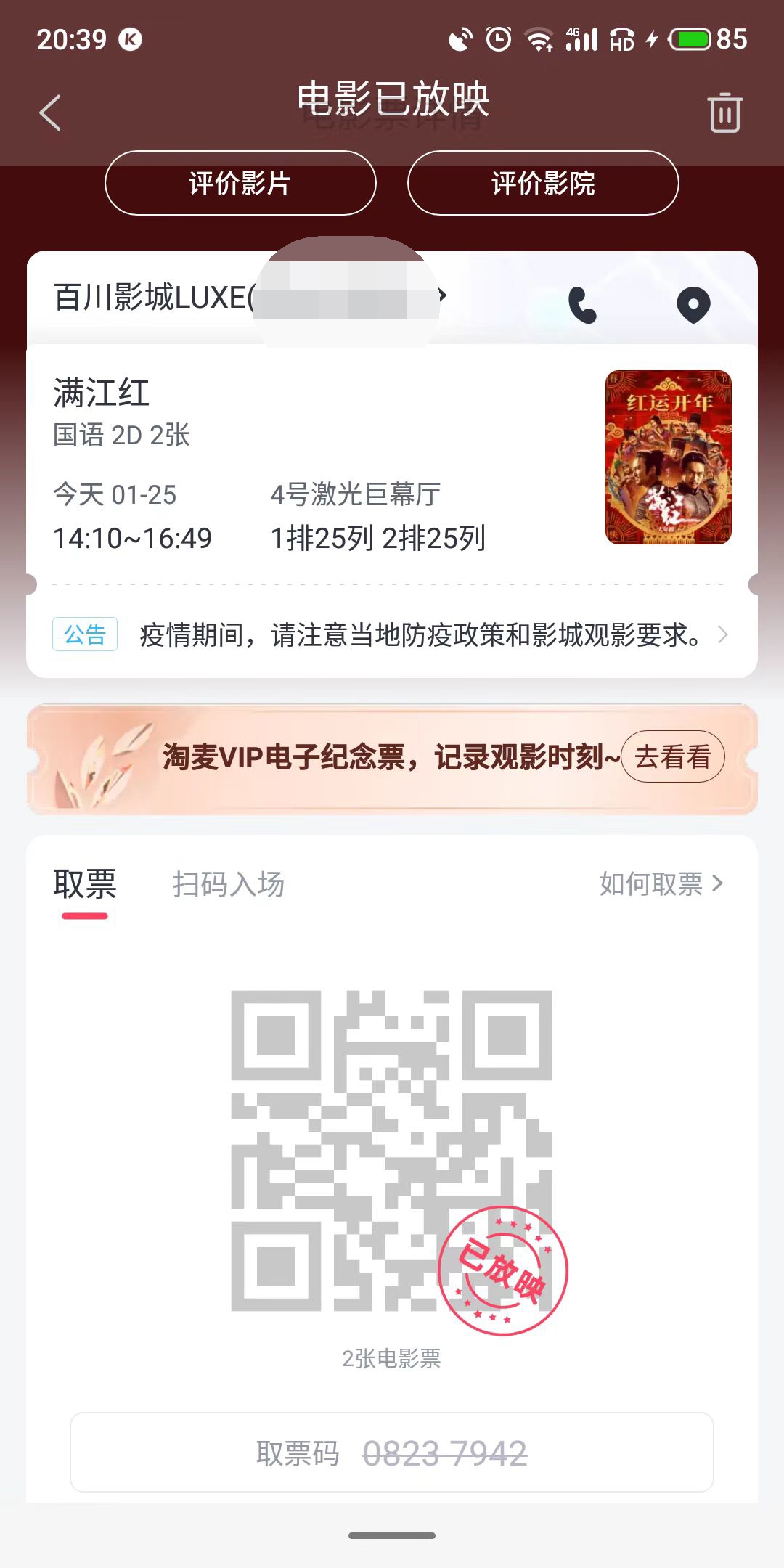This screenshot has height=1568, width=784.
Task: Tap the 评价影片 button to rate the movie
Action: point(240,184)
